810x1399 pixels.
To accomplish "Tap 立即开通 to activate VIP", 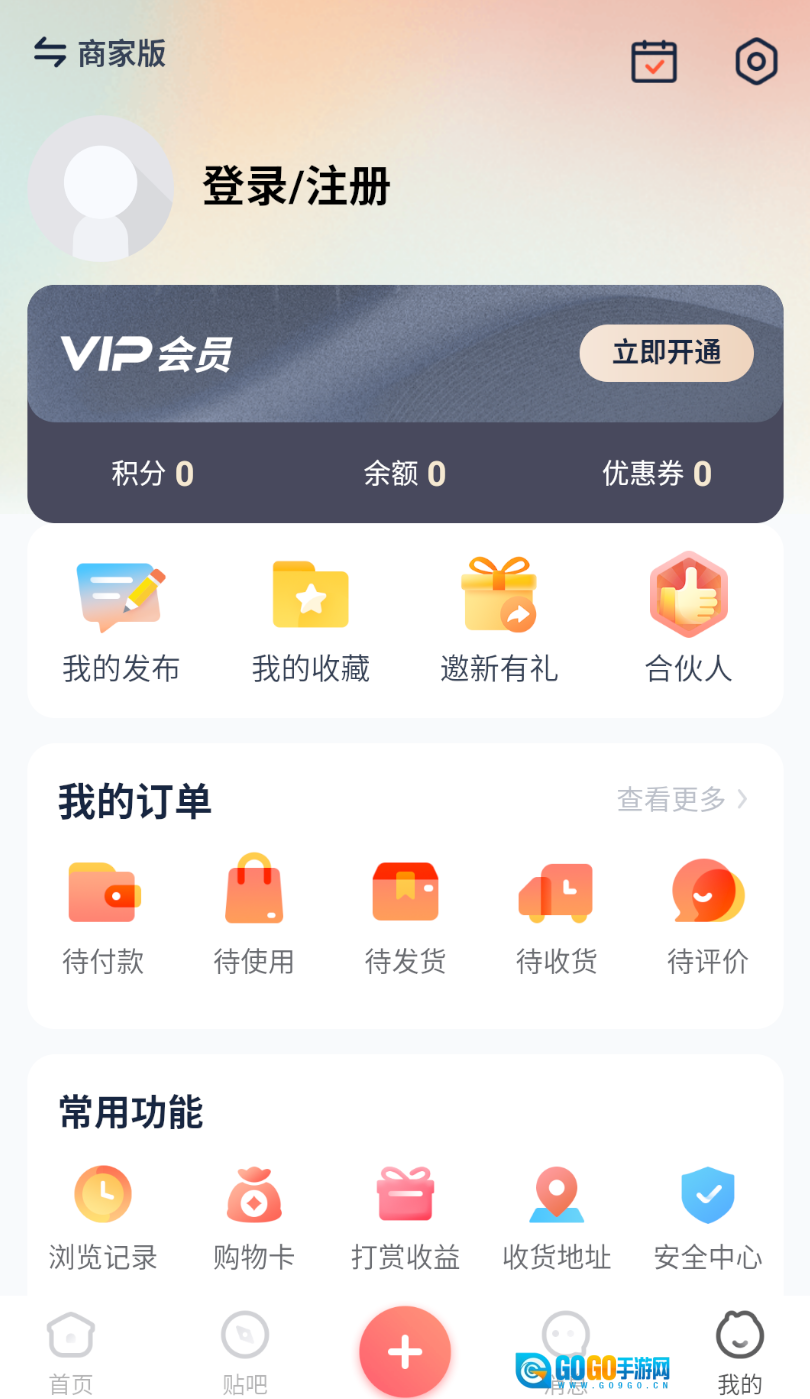I will click(x=666, y=353).
